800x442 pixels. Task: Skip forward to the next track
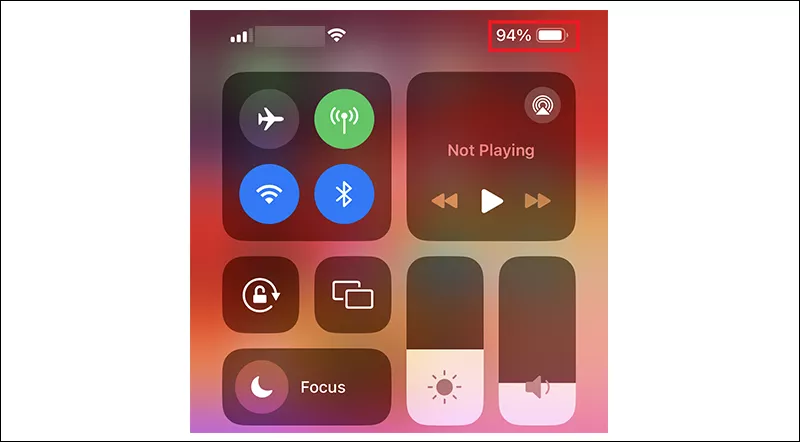[x=538, y=201]
